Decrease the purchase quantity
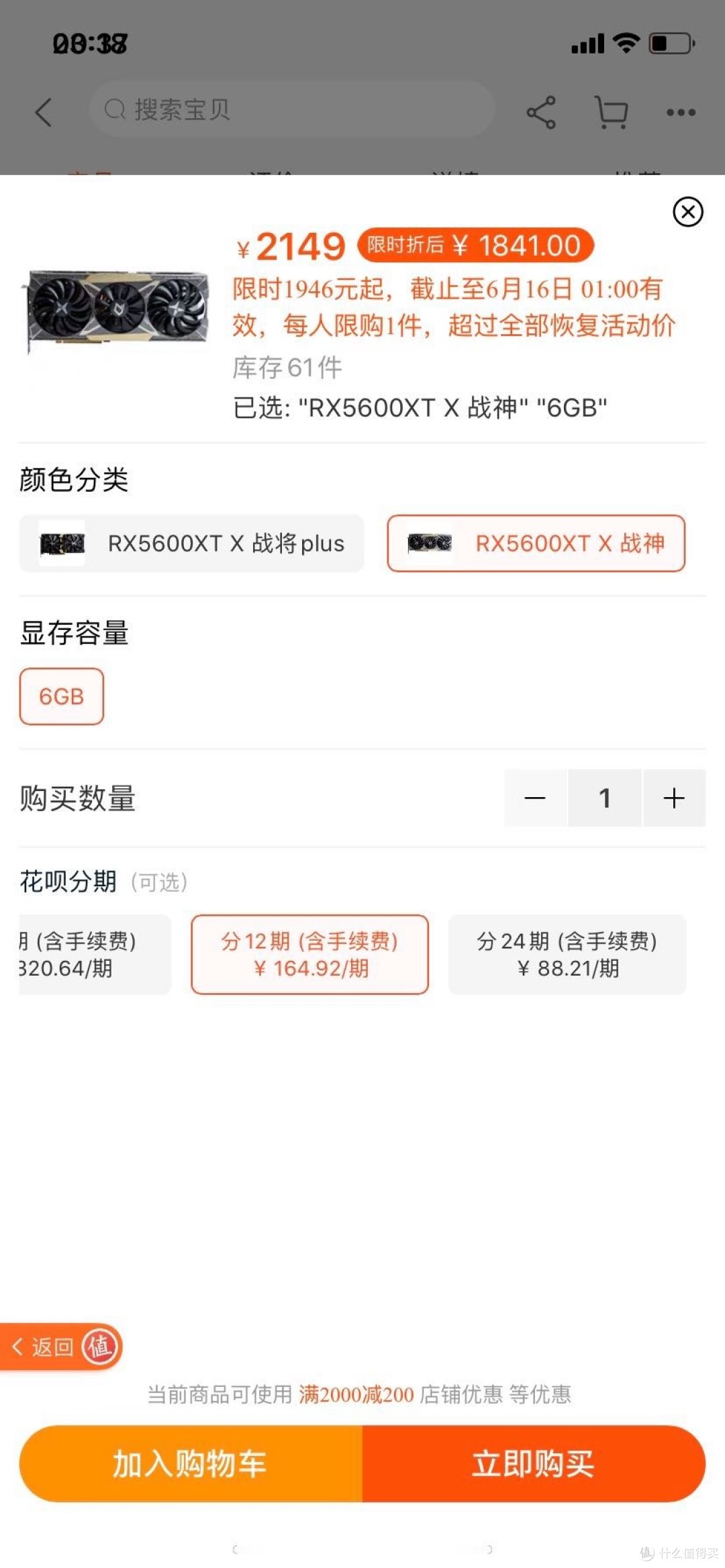 (535, 798)
